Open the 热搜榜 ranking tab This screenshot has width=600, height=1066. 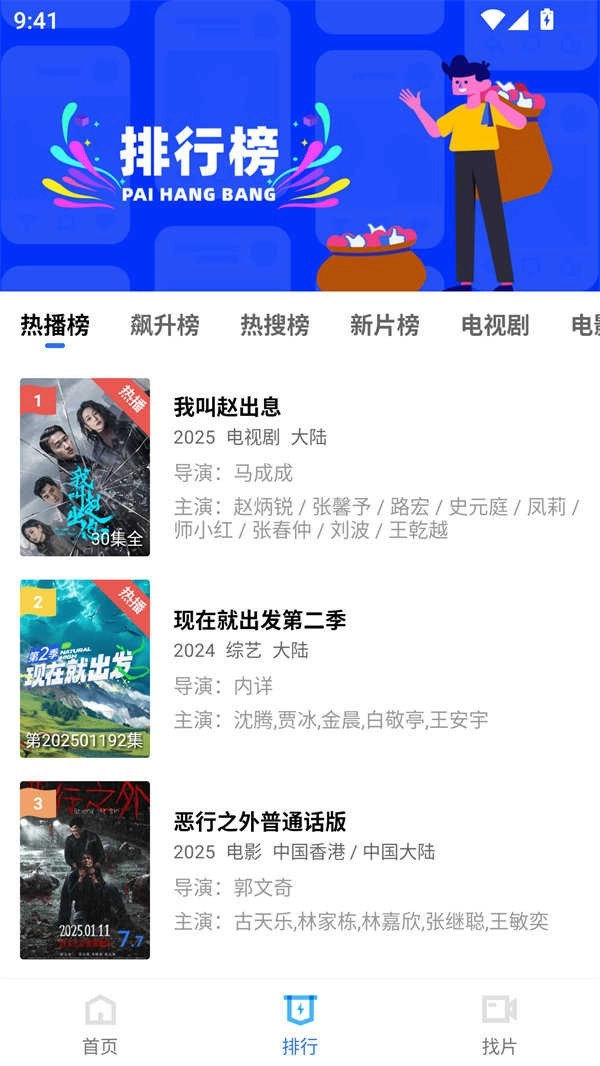[x=274, y=325]
